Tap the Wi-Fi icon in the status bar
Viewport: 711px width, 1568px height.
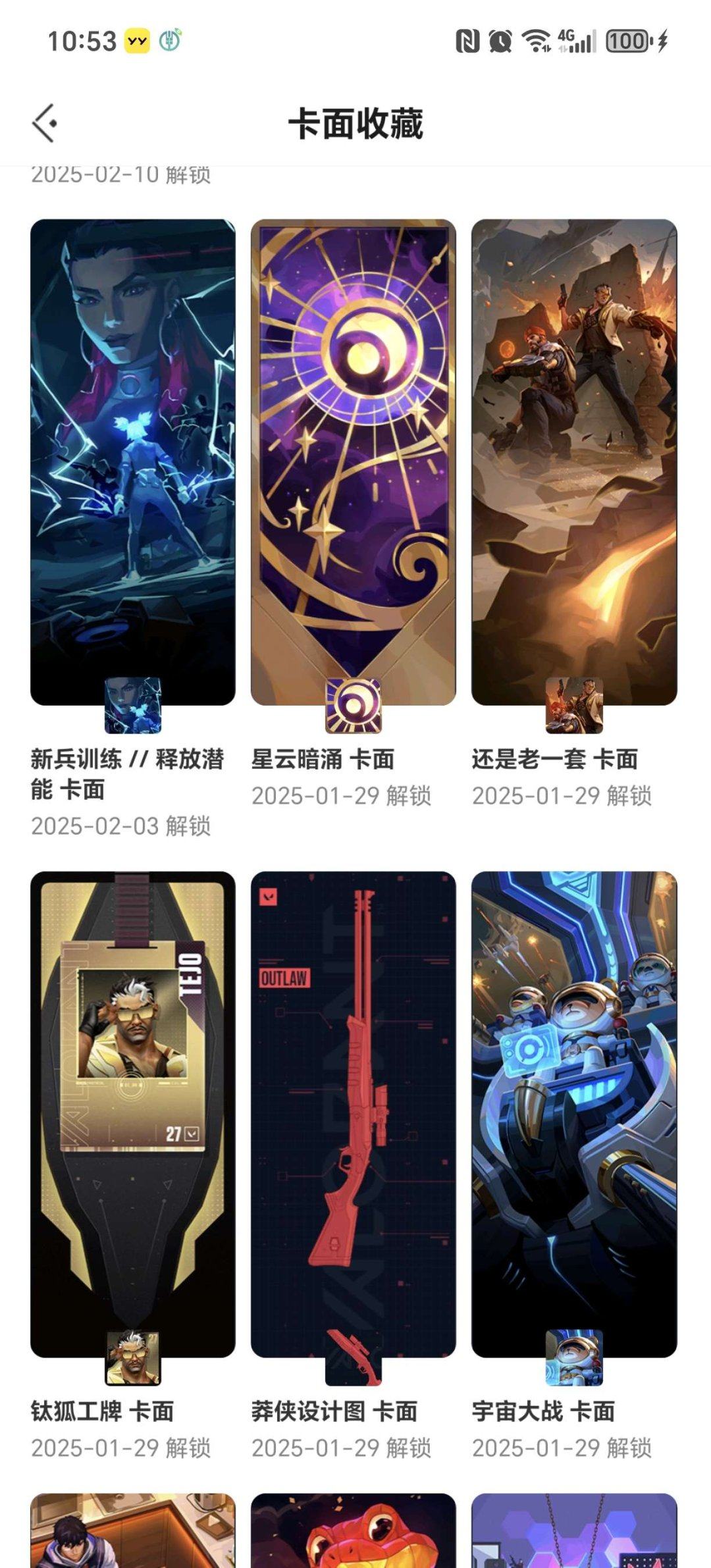(x=537, y=41)
